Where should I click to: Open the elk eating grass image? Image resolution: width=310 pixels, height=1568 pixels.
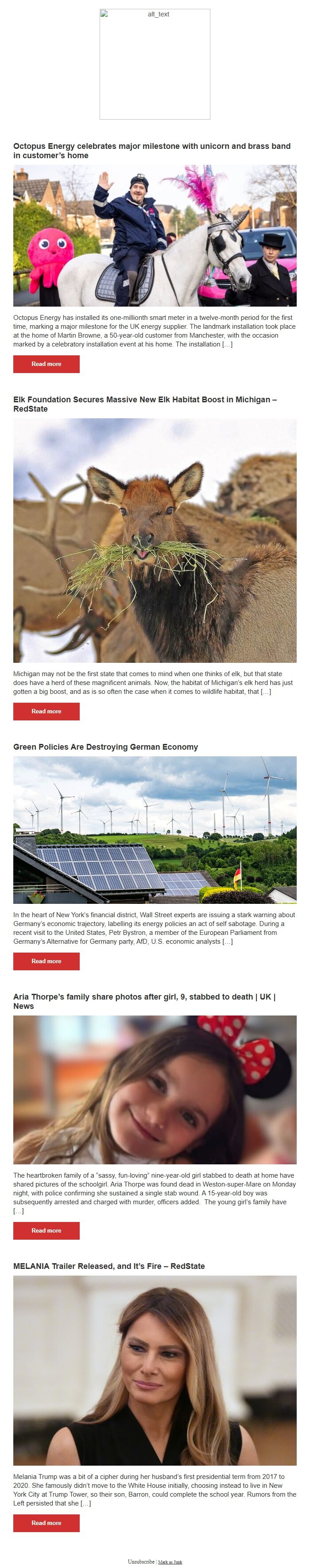[x=155, y=540]
